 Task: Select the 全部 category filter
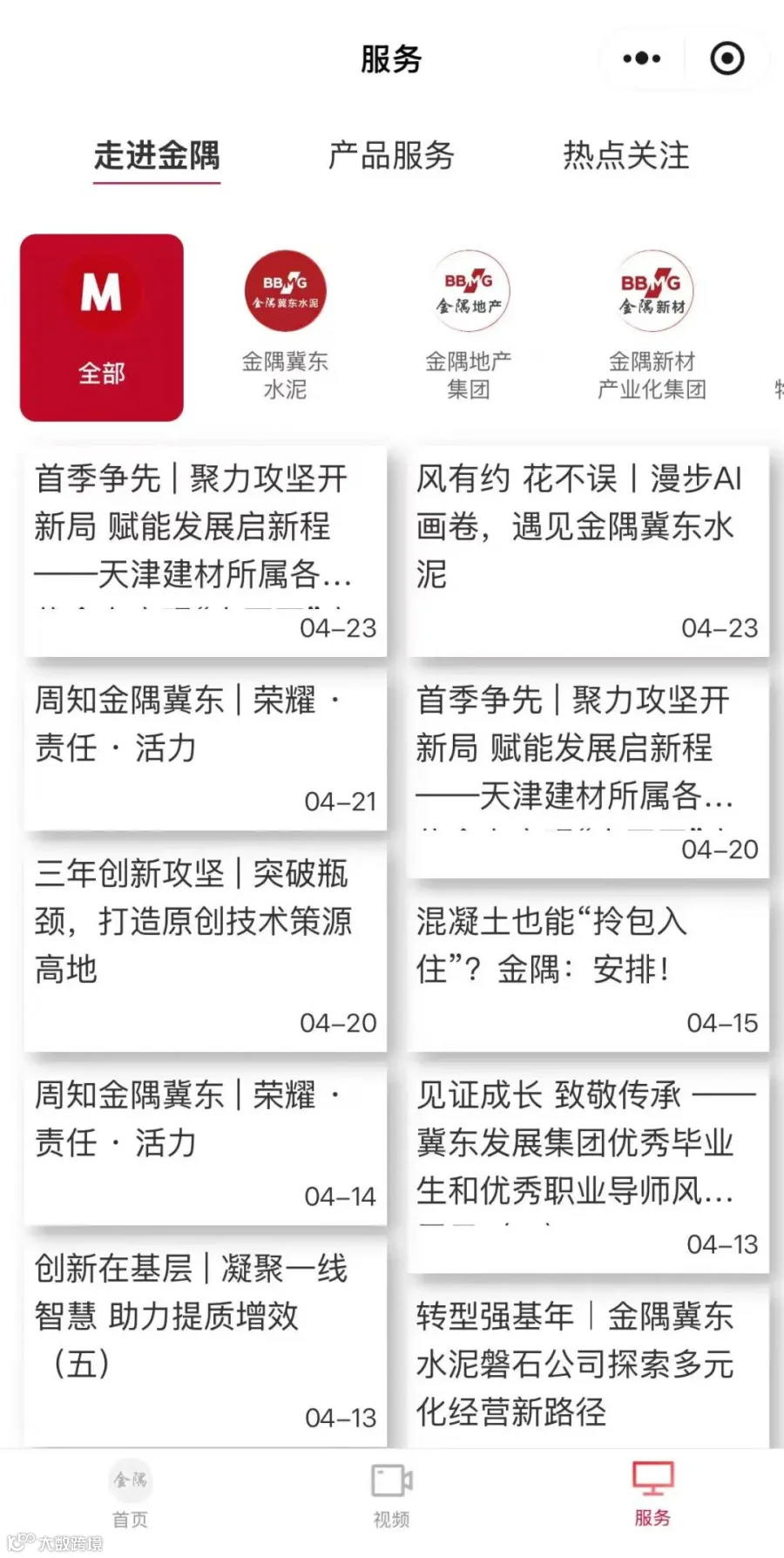pos(102,328)
